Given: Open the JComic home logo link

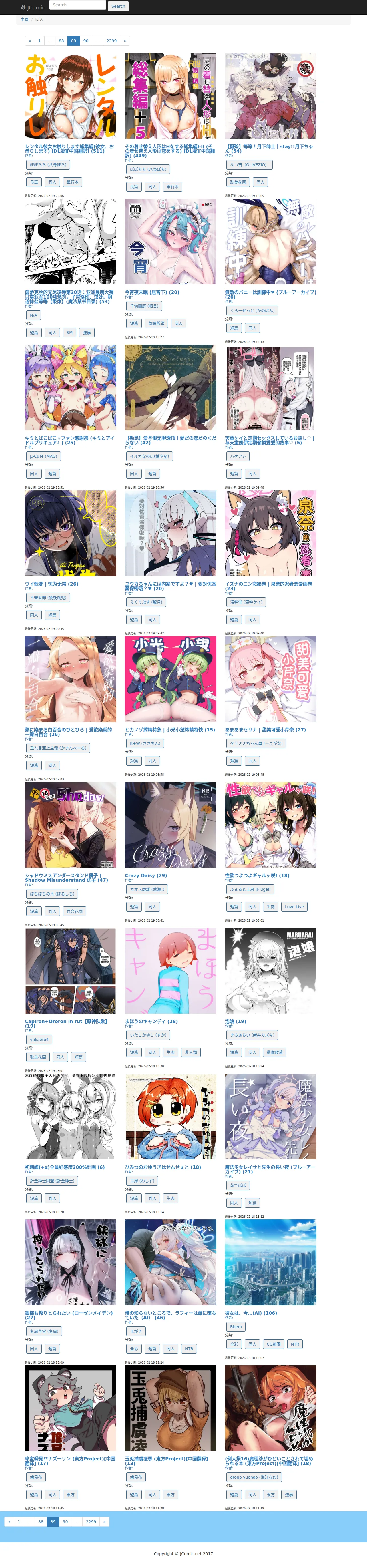Looking at the screenshot, I should (33, 7).
